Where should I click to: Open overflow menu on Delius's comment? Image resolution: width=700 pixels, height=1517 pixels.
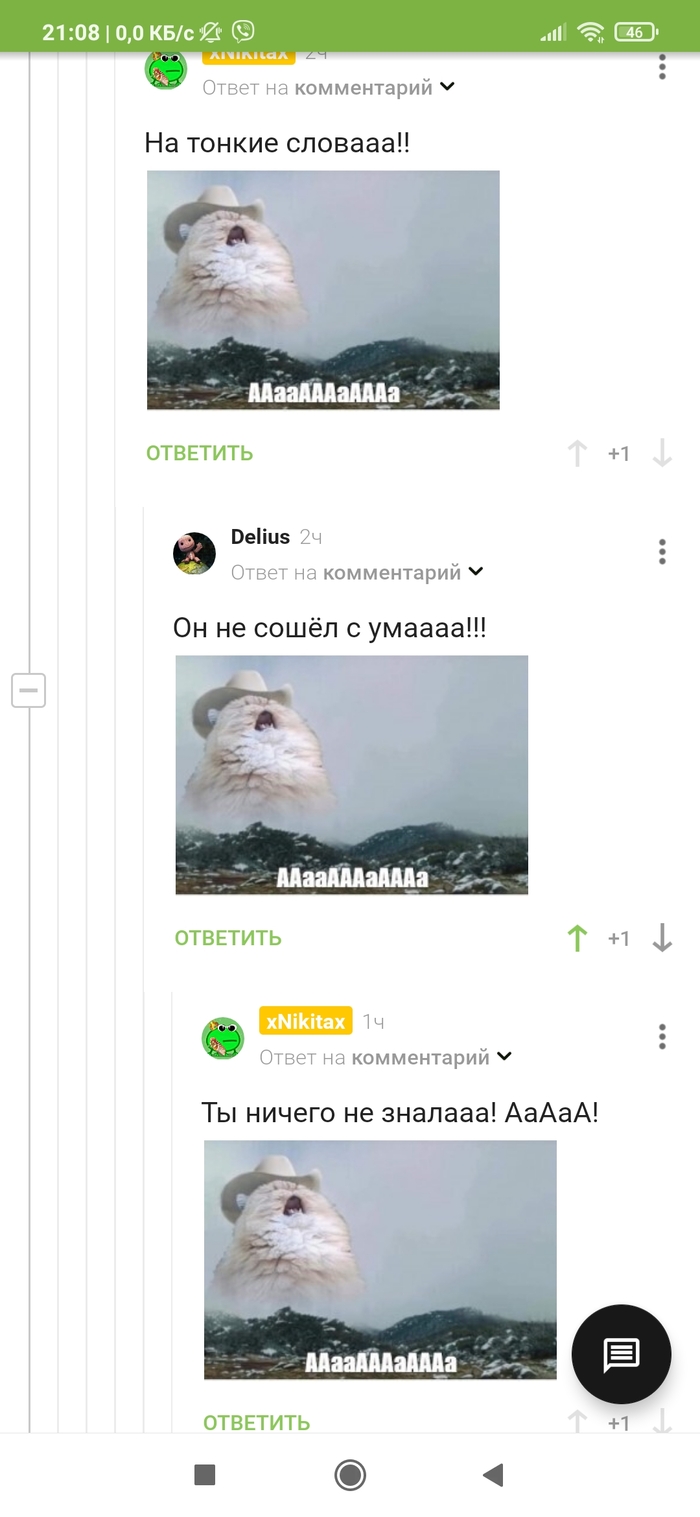pyautogui.click(x=662, y=551)
